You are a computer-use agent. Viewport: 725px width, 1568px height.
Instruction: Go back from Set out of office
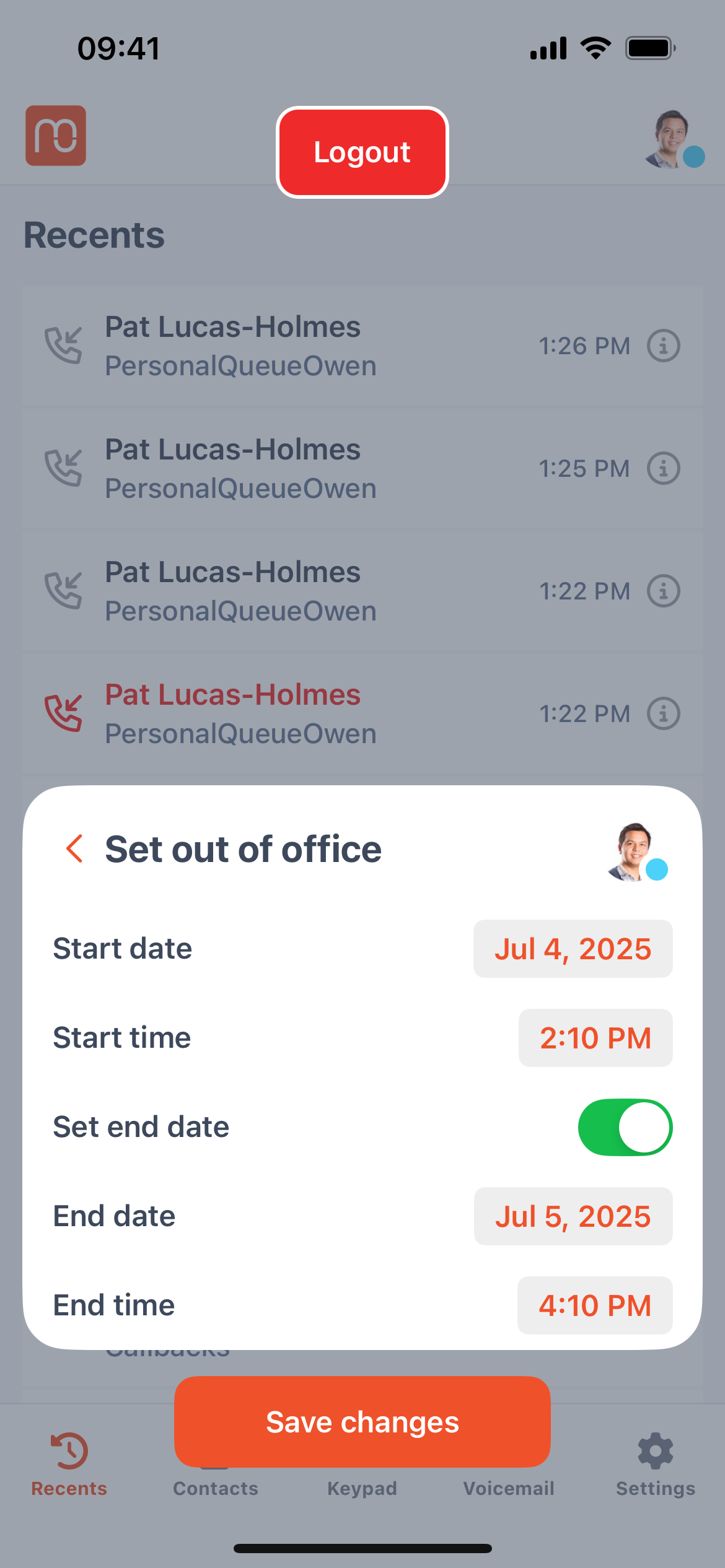pos(74,848)
